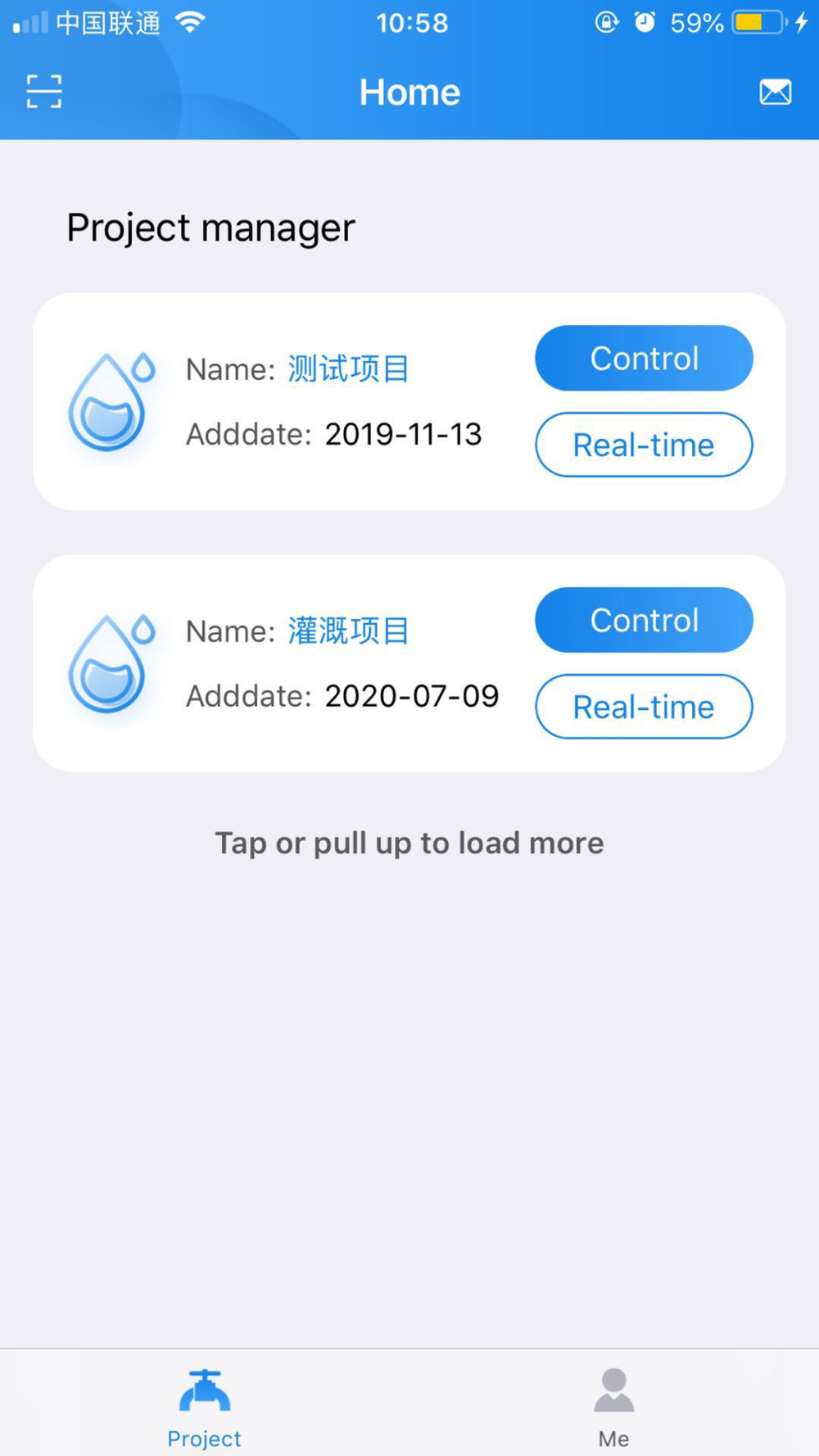Tap Control for the 灌溉项目 project
The height and width of the screenshot is (1456, 819).
tap(644, 620)
